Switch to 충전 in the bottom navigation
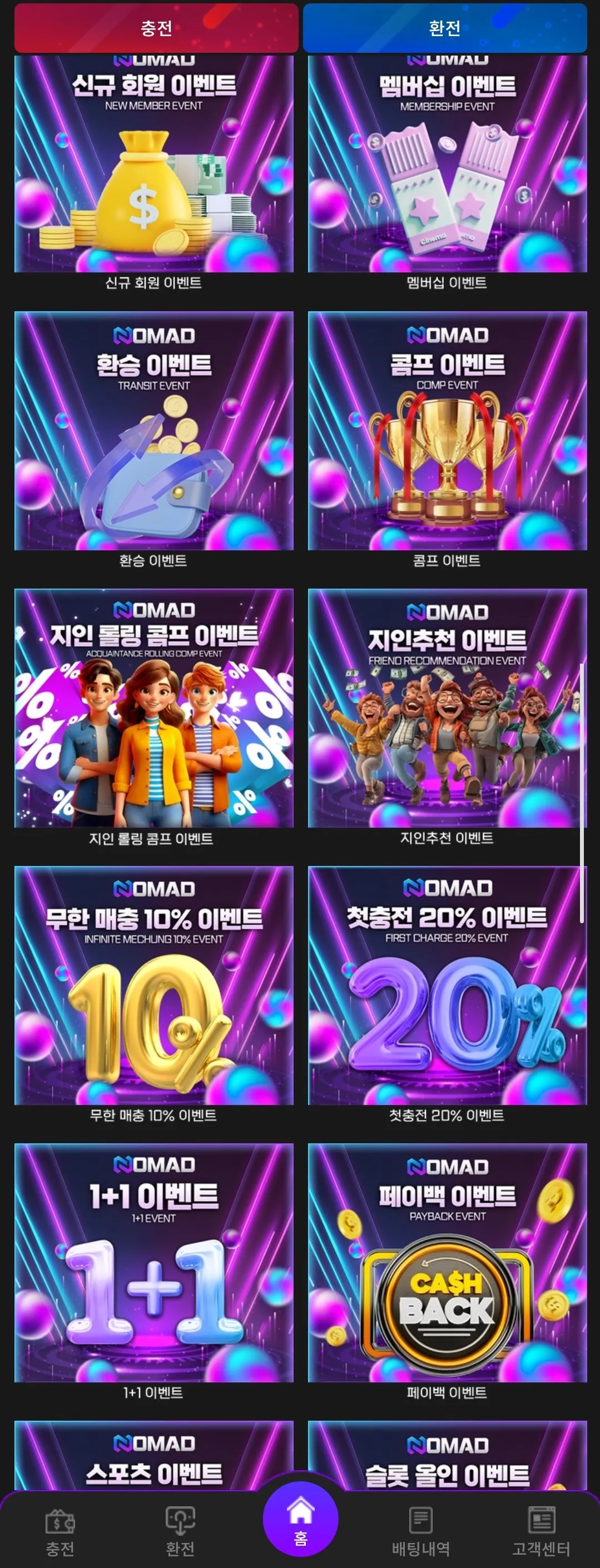 click(59, 1531)
